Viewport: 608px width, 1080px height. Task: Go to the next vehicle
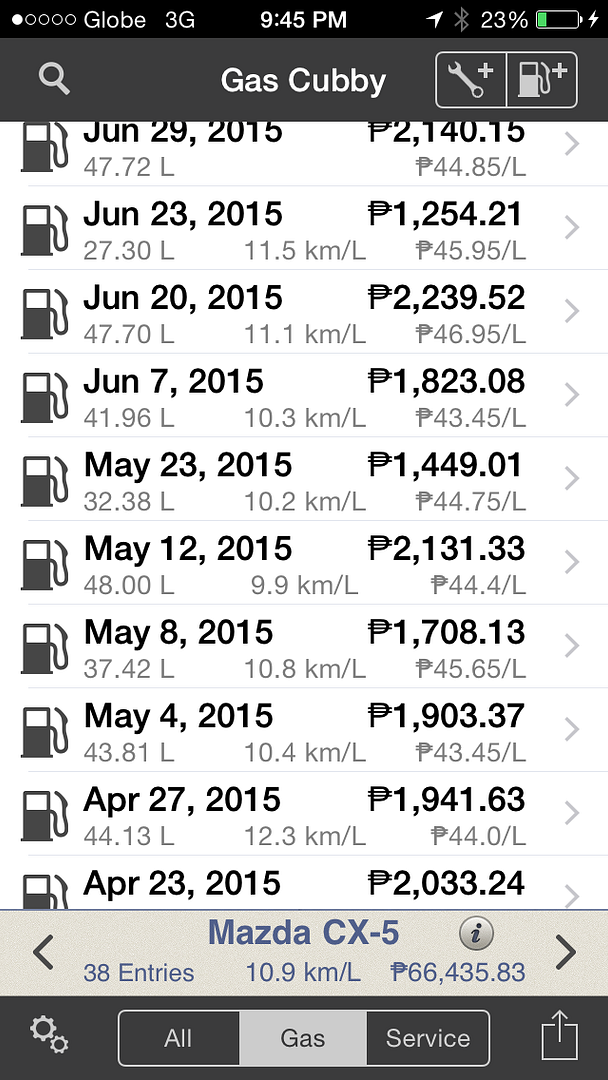(x=565, y=953)
